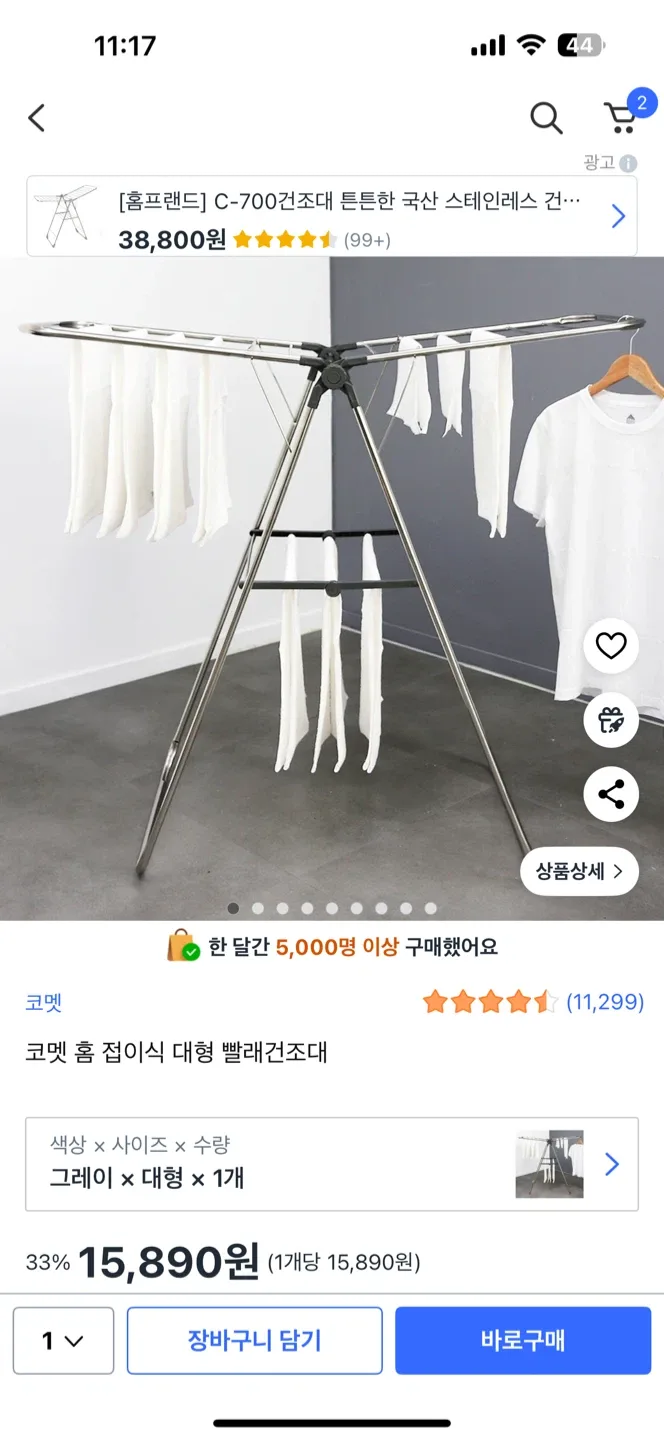Open the 홈프랜드 C-700 건조대 ad banner
The width and height of the screenshot is (664, 1440).
[x=331, y=216]
